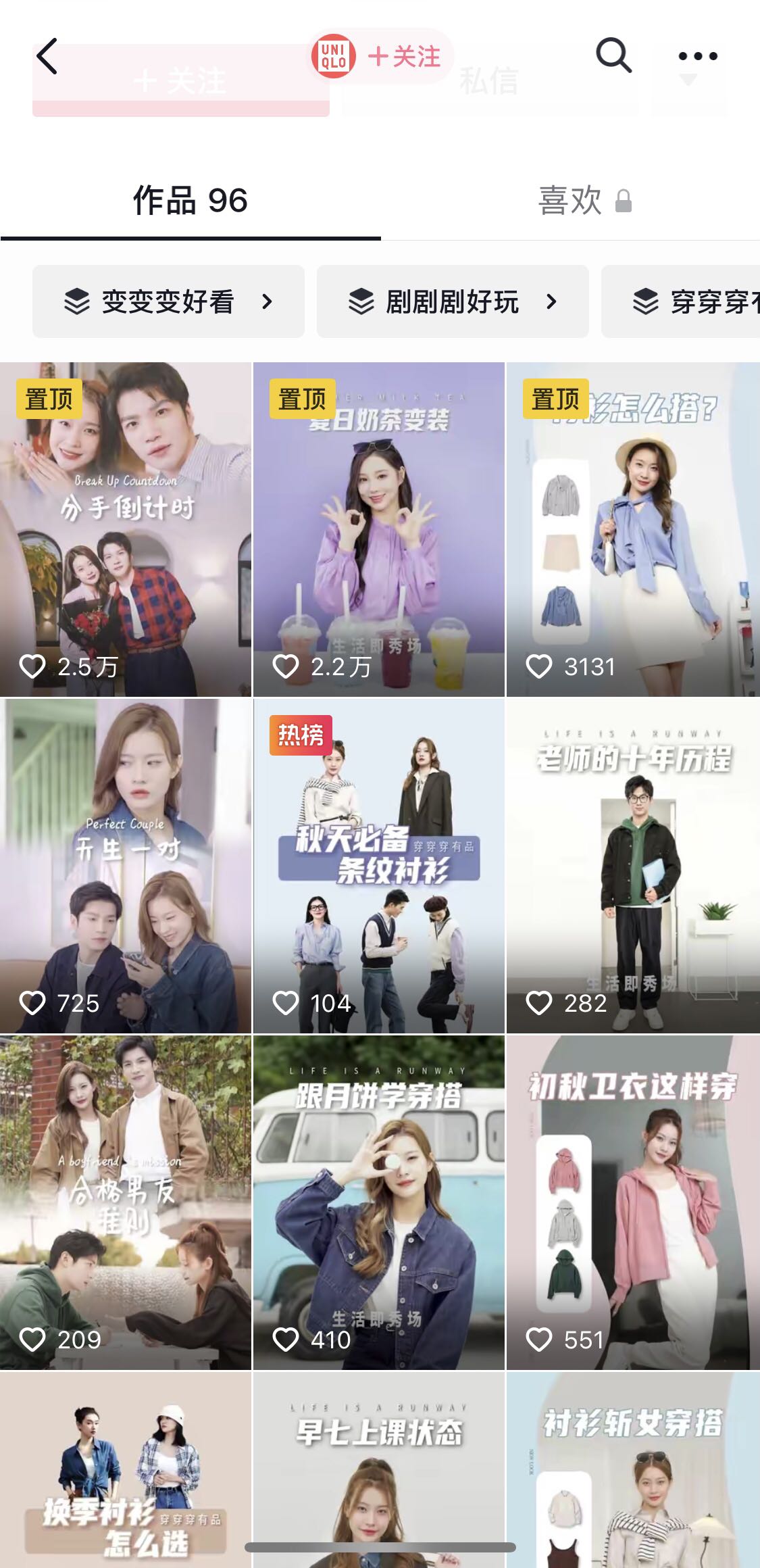The height and width of the screenshot is (1568, 760).
Task: Open the 秋天必备条纹衬衫 trending video
Action: point(379,866)
